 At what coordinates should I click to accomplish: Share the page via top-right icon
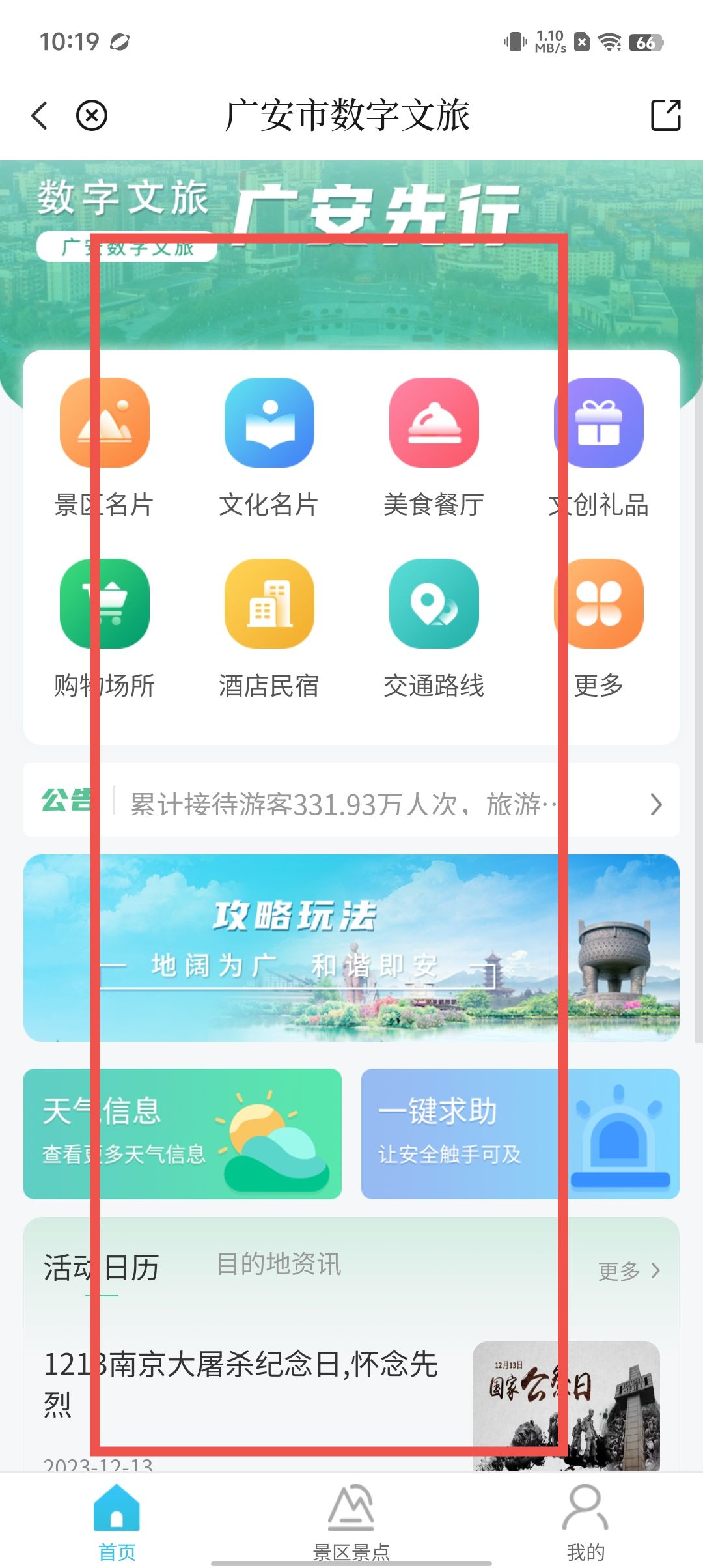pyautogui.click(x=665, y=115)
